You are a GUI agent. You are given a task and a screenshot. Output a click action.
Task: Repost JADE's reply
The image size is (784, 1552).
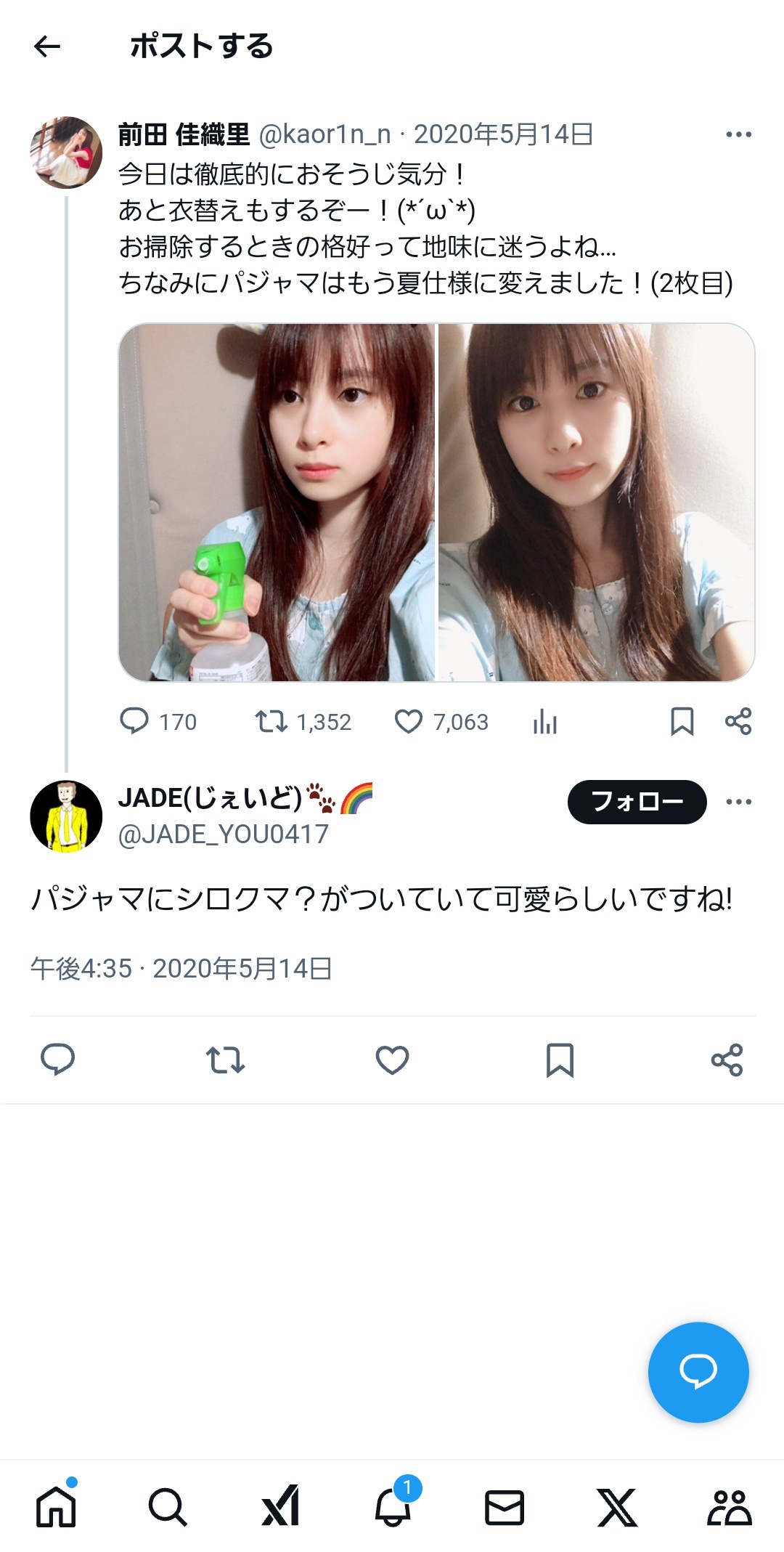[x=225, y=1060]
